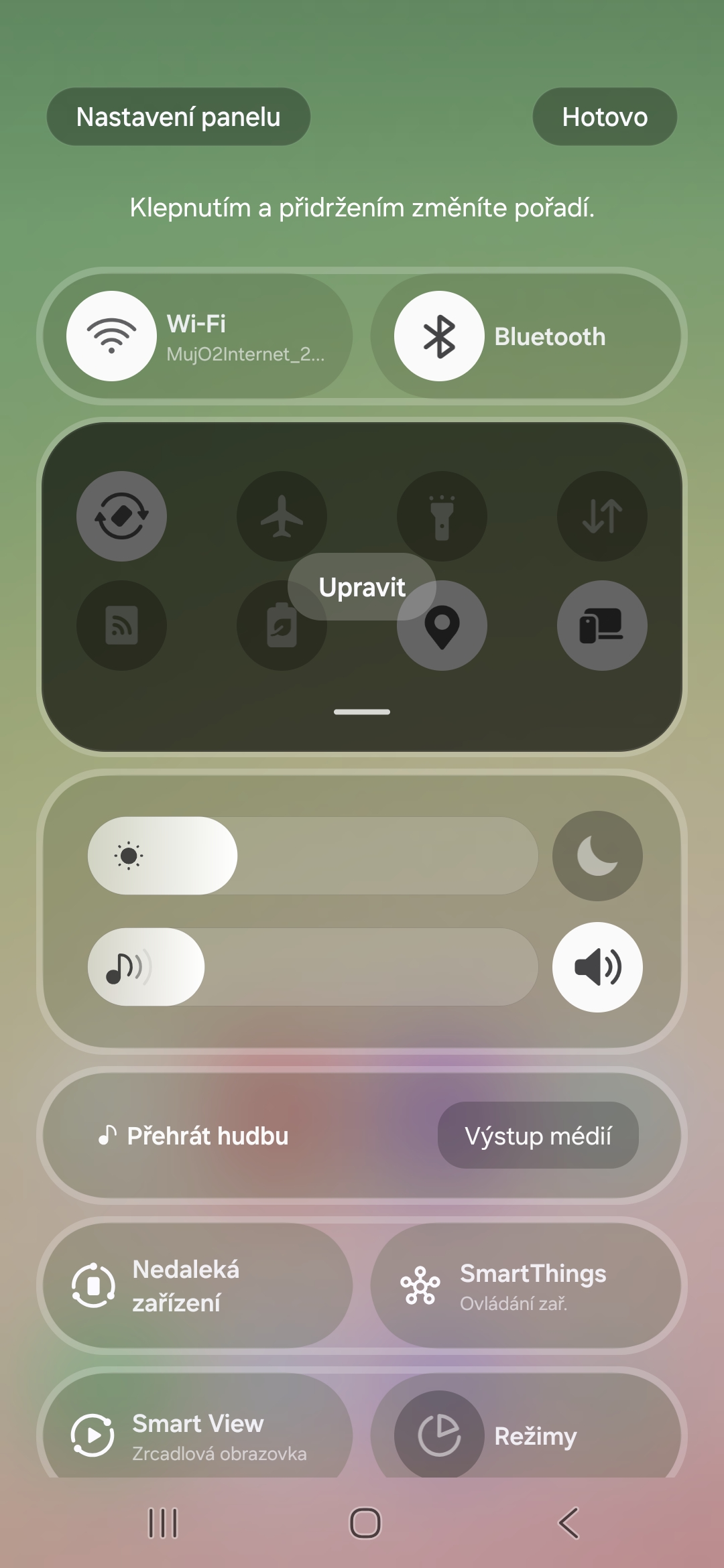724x1568 pixels.
Task: Tap the linked devices screen icon
Action: [x=602, y=625]
